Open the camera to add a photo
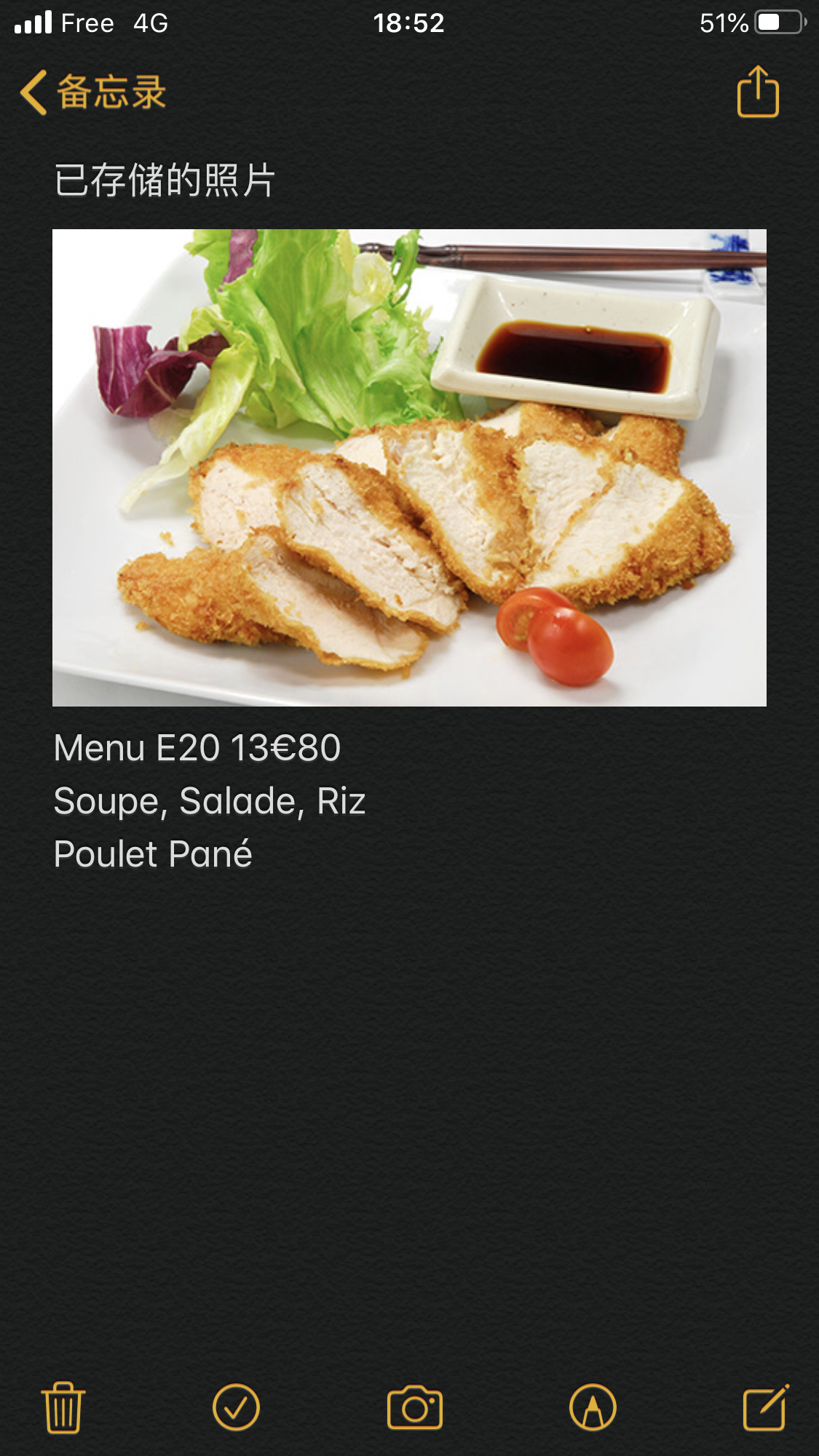This screenshot has height=1456, width=819. tap(414, 1407)
